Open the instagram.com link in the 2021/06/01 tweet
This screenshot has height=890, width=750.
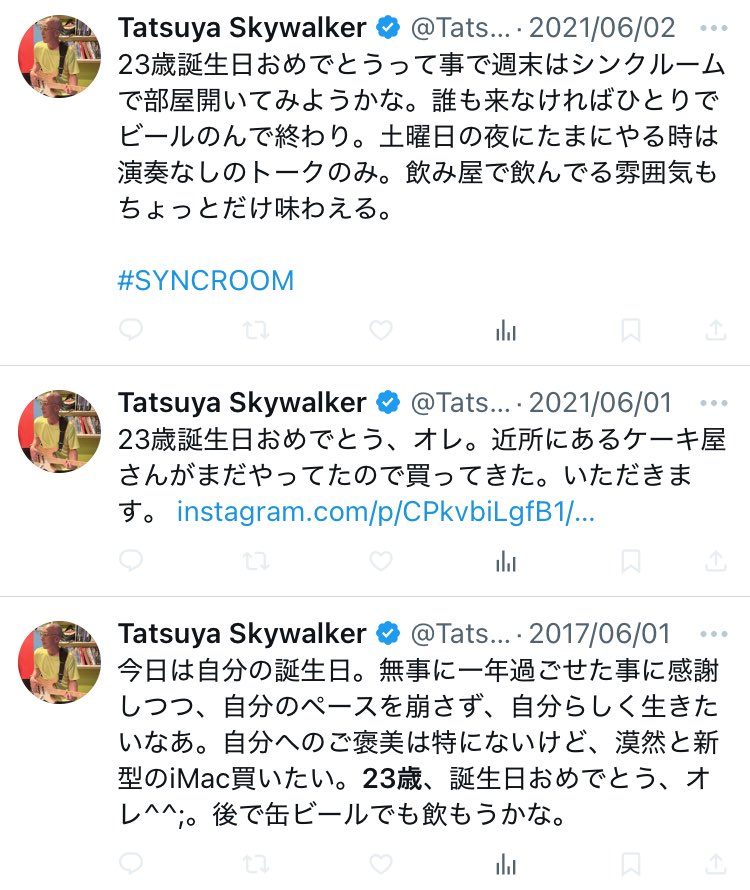tap(385, 513)
